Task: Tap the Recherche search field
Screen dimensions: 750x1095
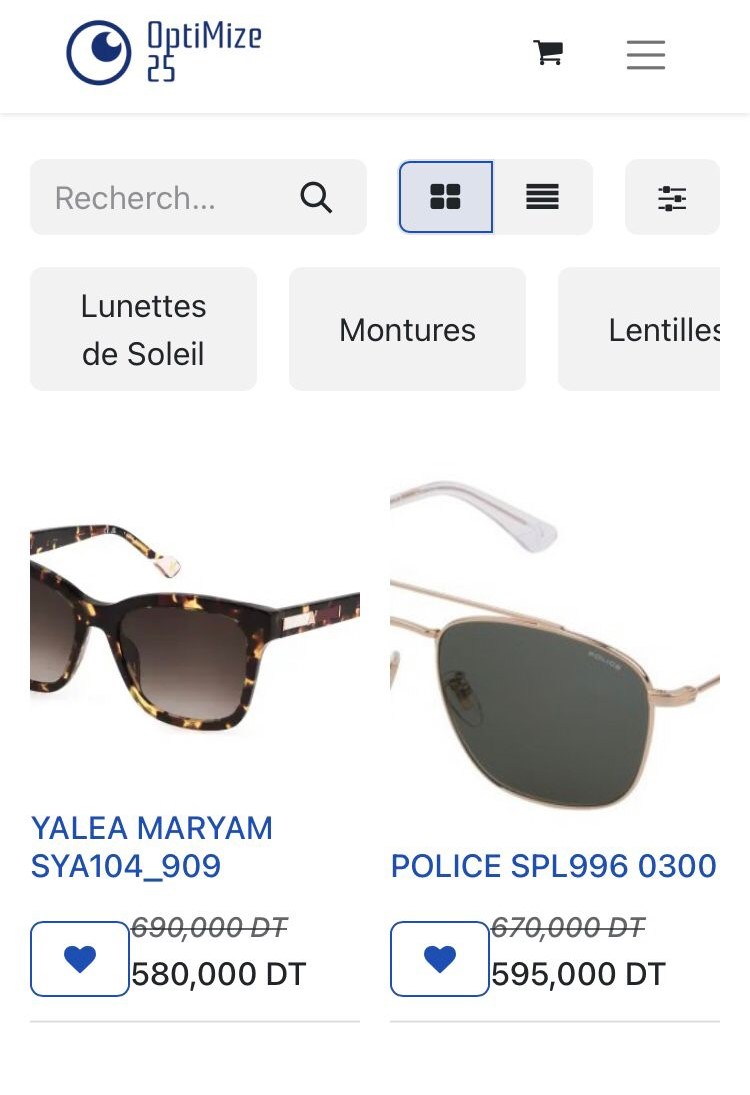Action: pos(160,198)
